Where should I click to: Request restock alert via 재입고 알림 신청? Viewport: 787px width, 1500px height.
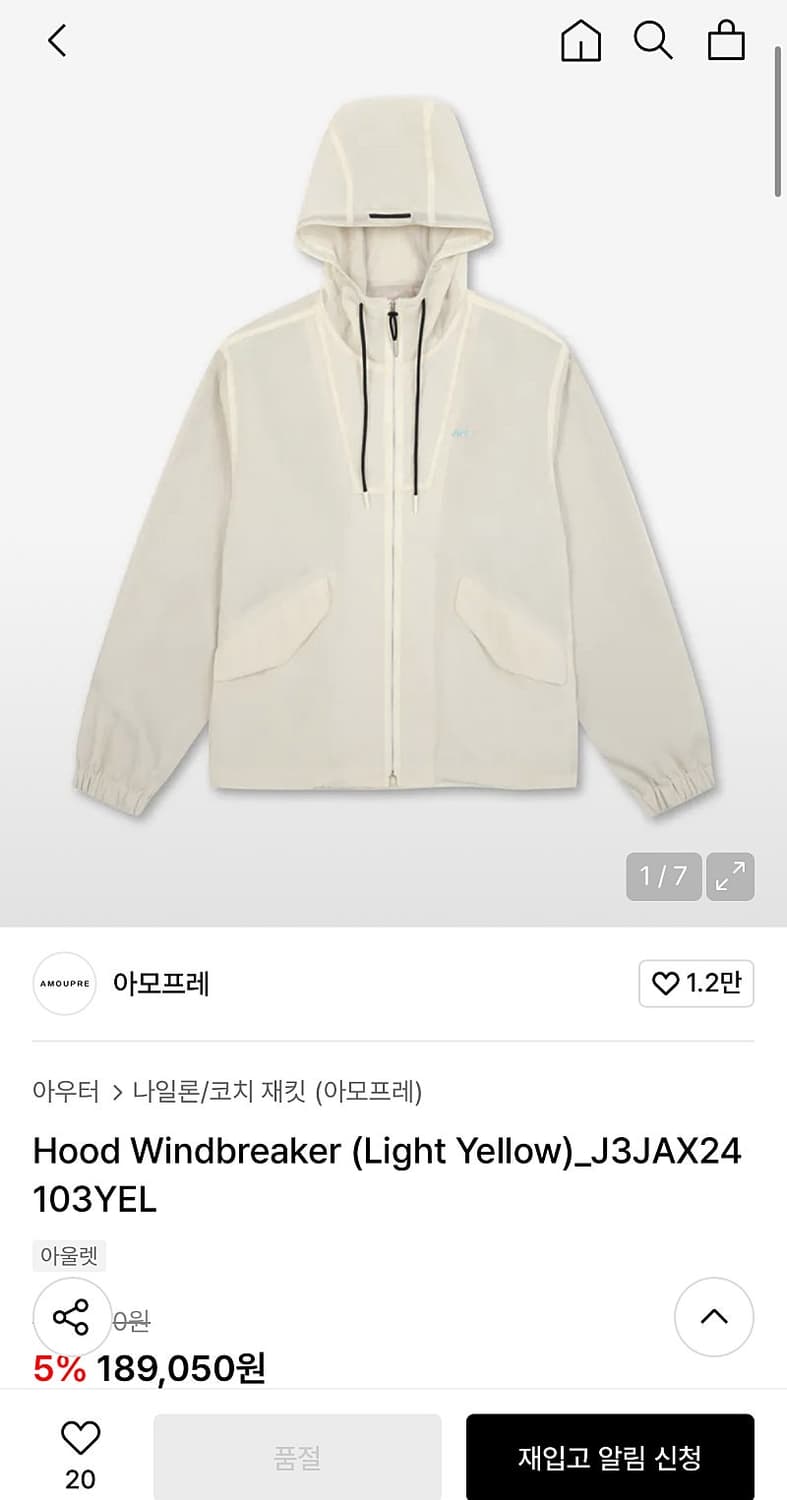610,1457
